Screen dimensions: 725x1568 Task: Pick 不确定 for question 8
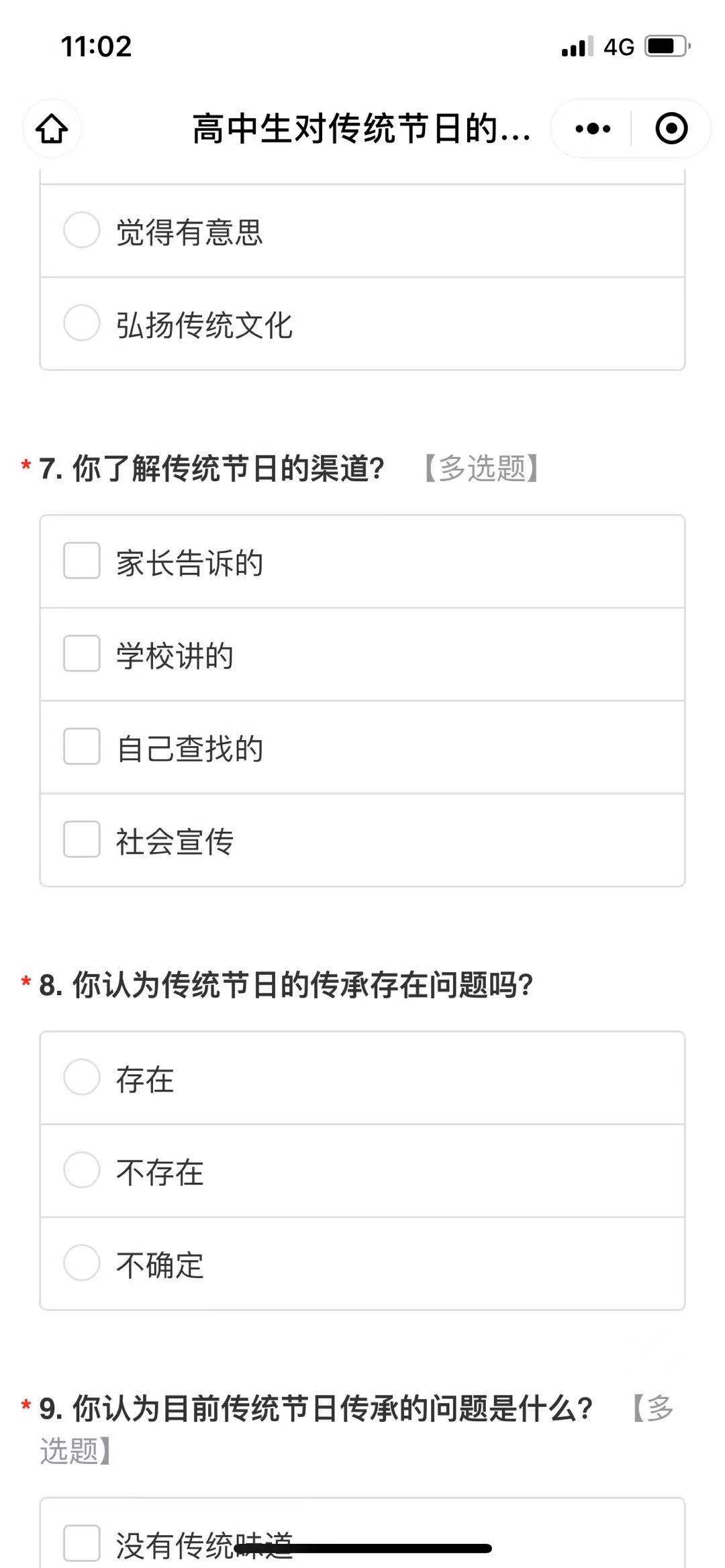pos(362,1264)
